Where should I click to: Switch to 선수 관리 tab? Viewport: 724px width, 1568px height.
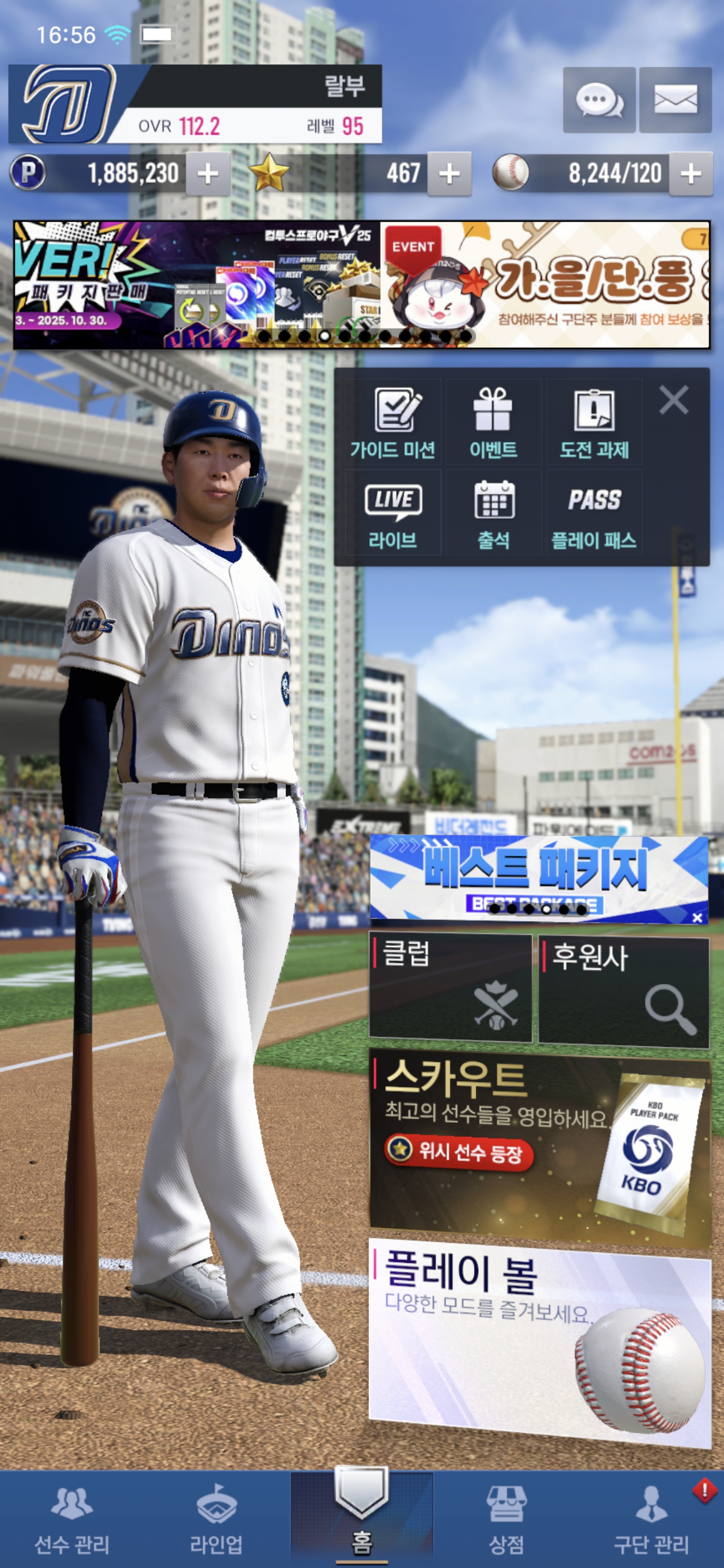[72, 1519]
